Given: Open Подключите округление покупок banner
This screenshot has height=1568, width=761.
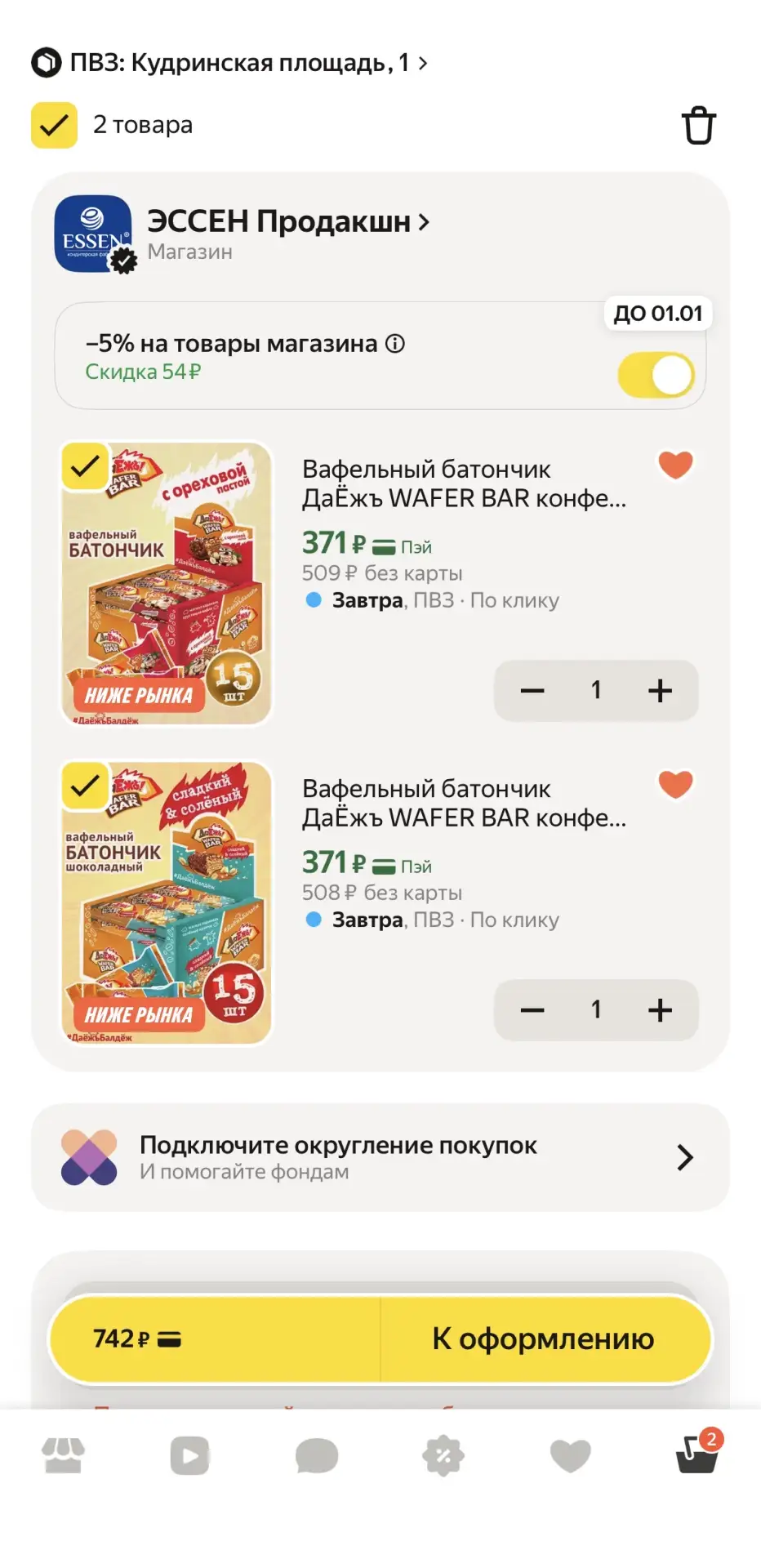Looking at the screenshot, I should pyautogui.click(x=380, y=1157).
